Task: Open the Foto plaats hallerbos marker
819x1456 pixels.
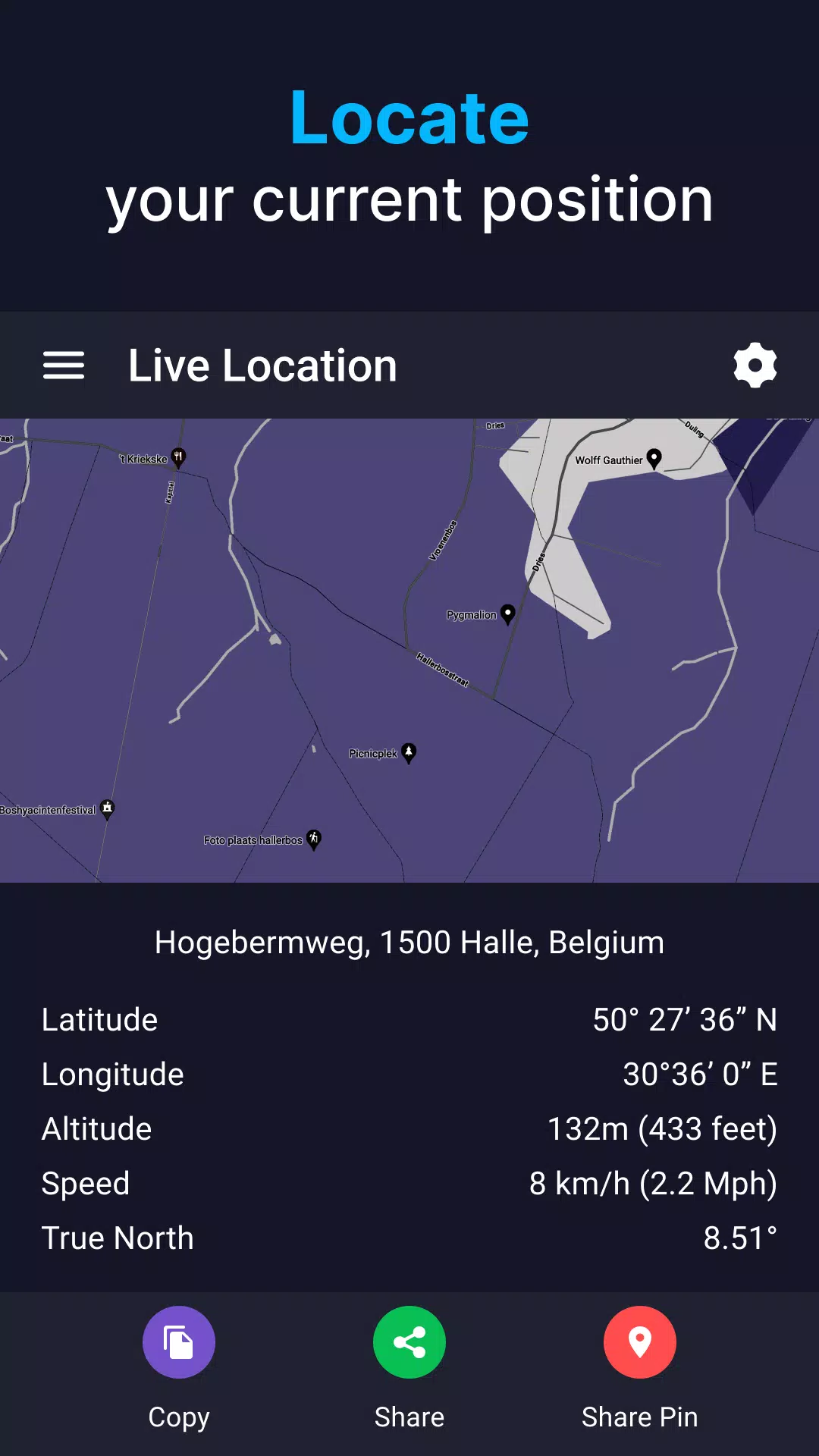Action: click(x=314, y=839)
